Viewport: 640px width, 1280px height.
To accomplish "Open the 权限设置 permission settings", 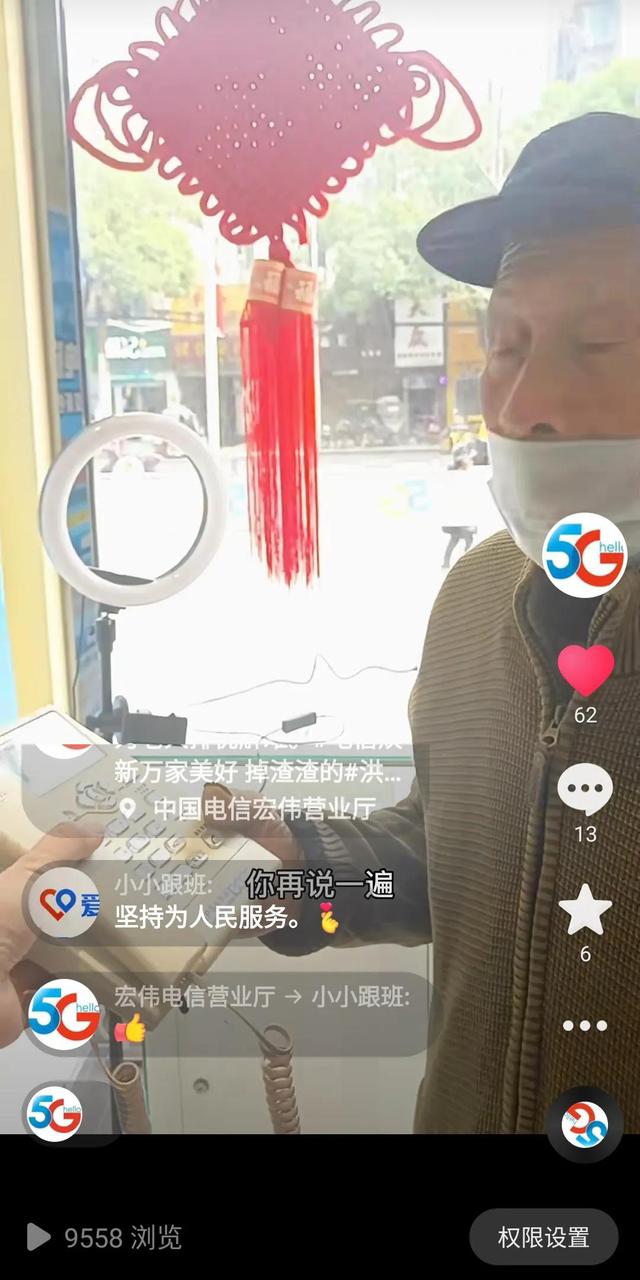I will (x=543, y=1237).
